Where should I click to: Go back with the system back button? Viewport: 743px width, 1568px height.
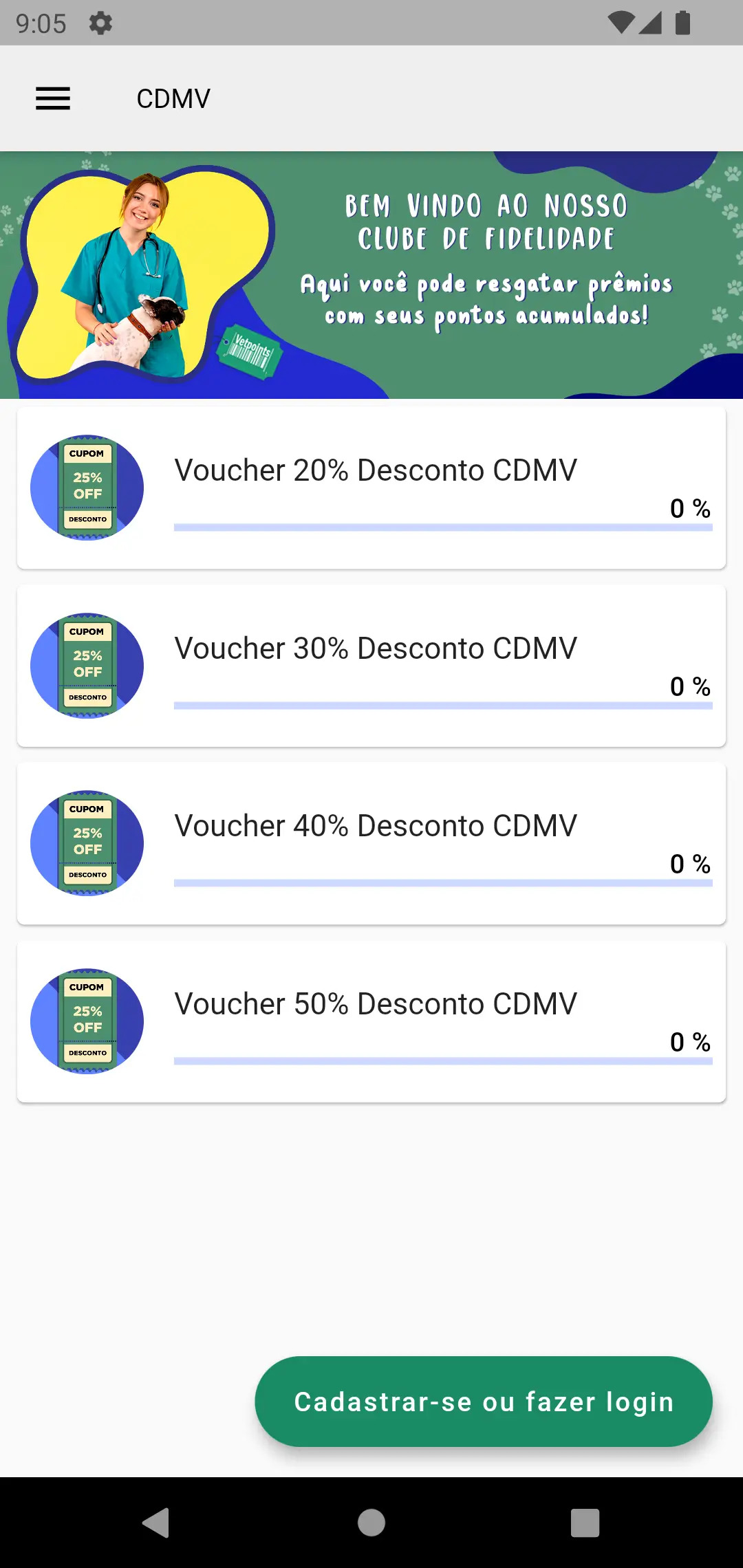pos(157,1522)
